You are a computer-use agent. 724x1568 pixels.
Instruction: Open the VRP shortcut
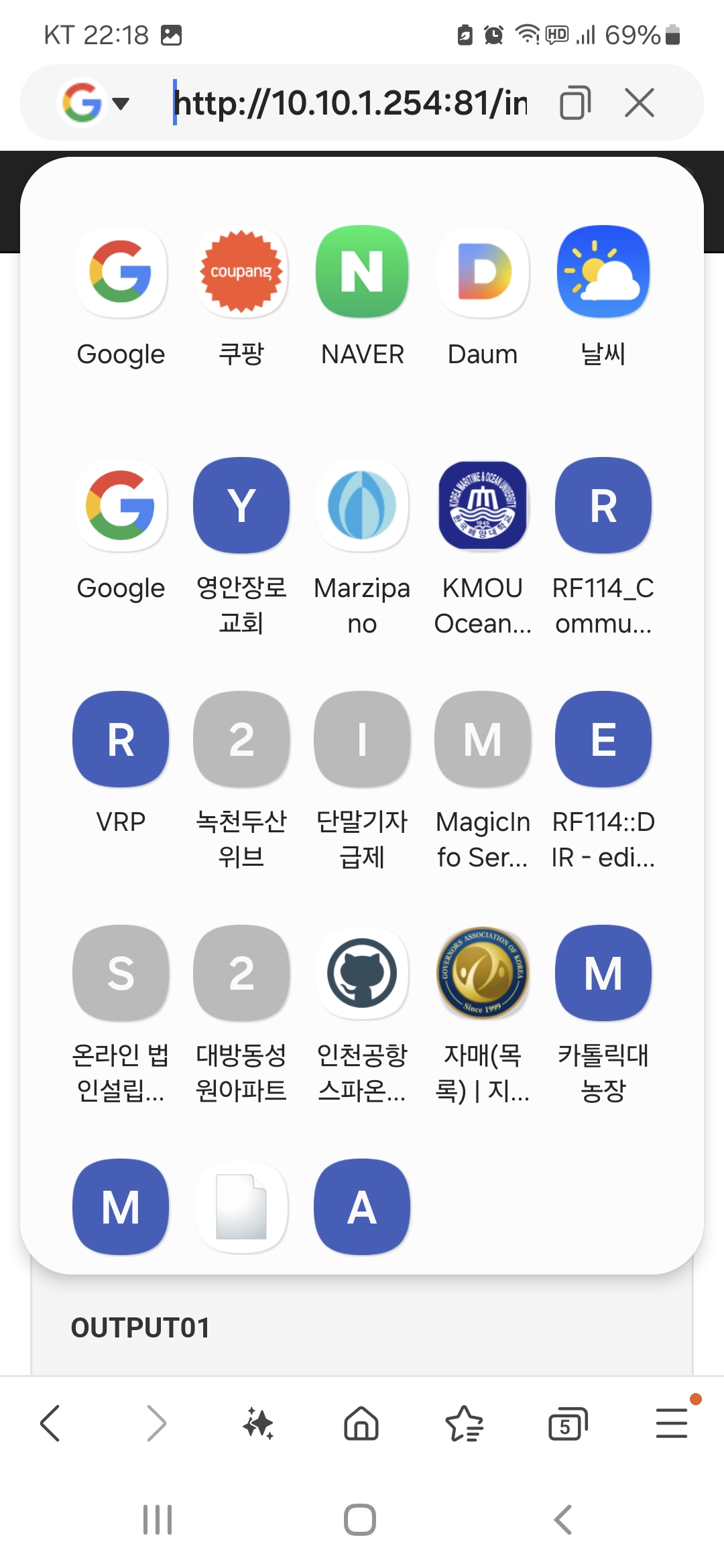pos(121,764)
